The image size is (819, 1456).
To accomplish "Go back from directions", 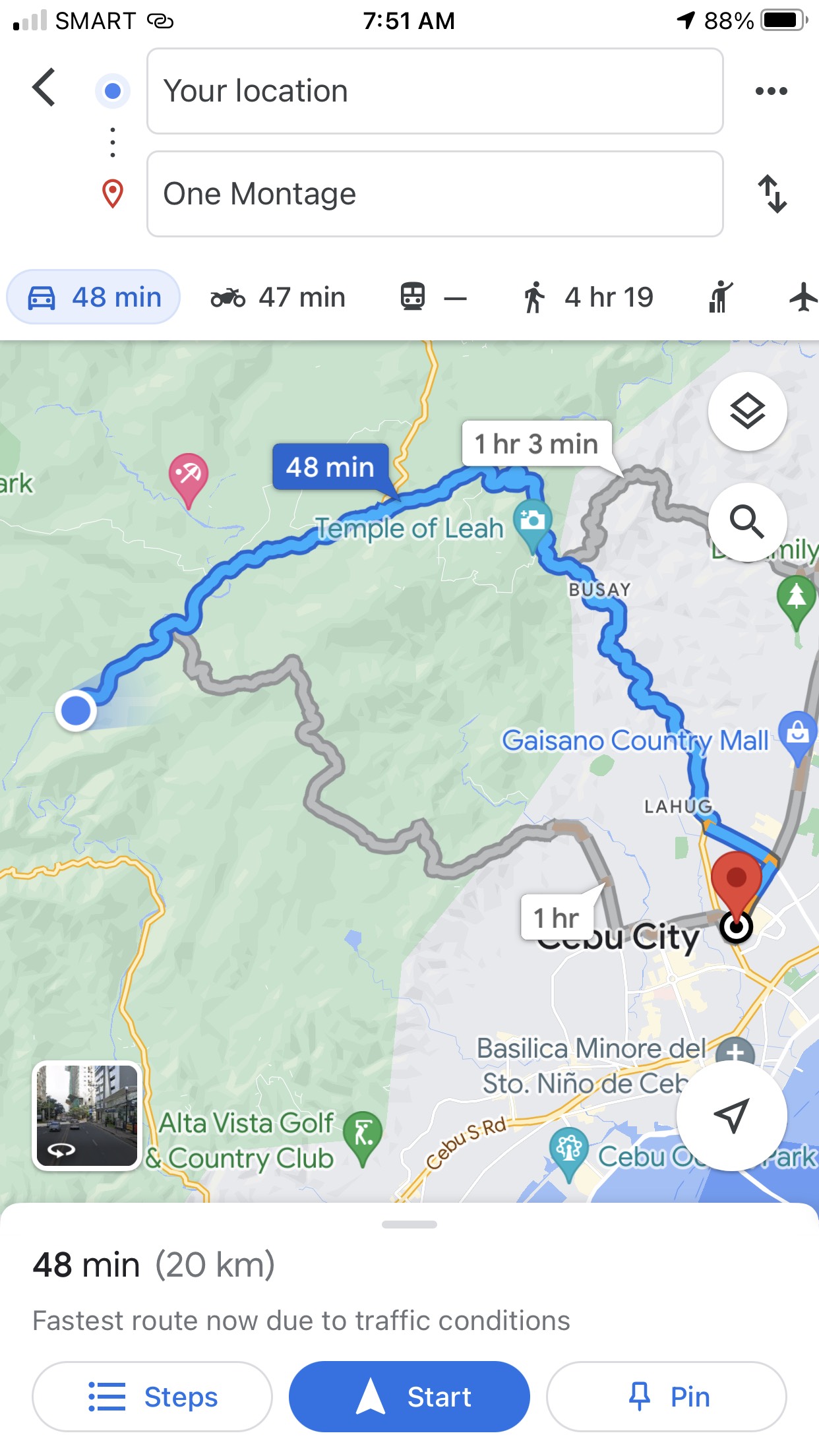I will coord(44,88).
